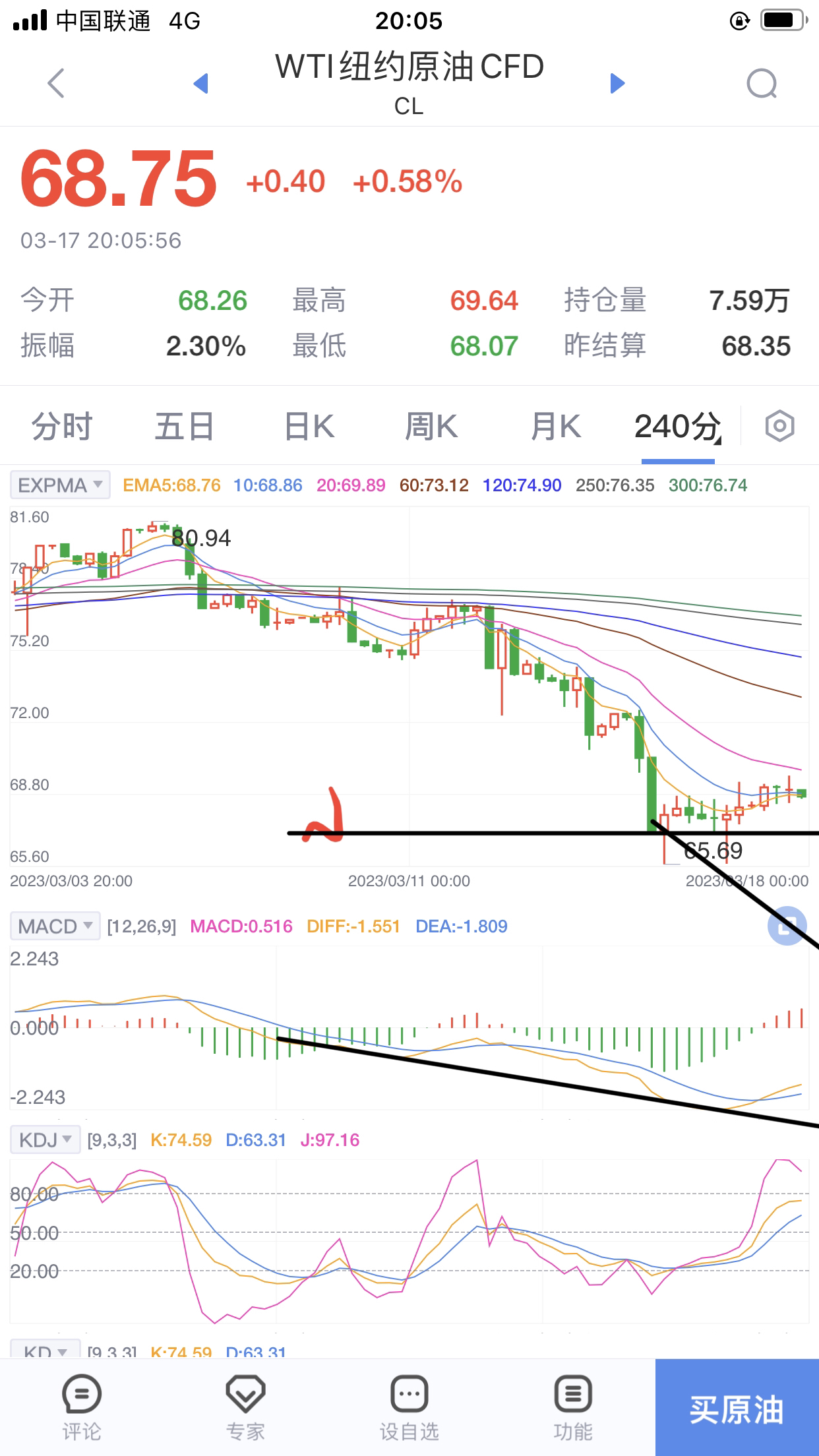Switch to the 五日 chart tab
819x1456 pixels.
pyautogui.click(x=184, y=426)
